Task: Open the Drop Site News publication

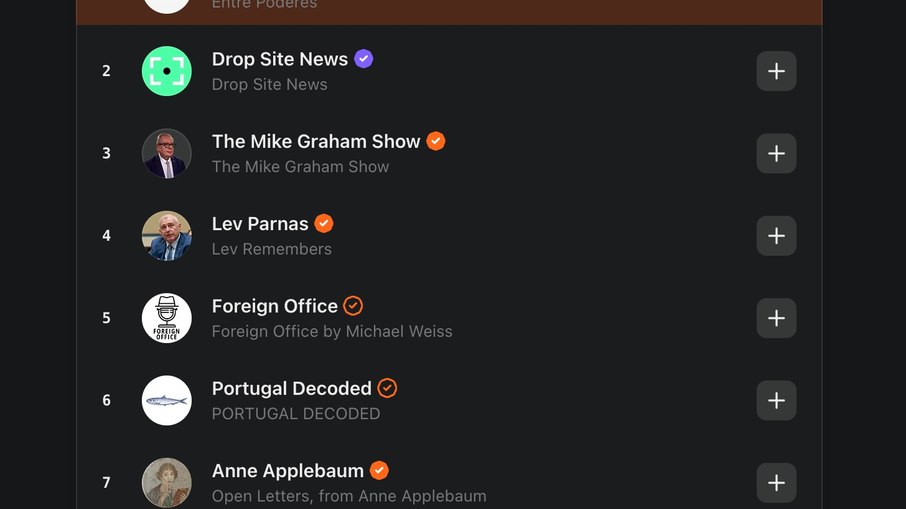Action: [280, 60]
